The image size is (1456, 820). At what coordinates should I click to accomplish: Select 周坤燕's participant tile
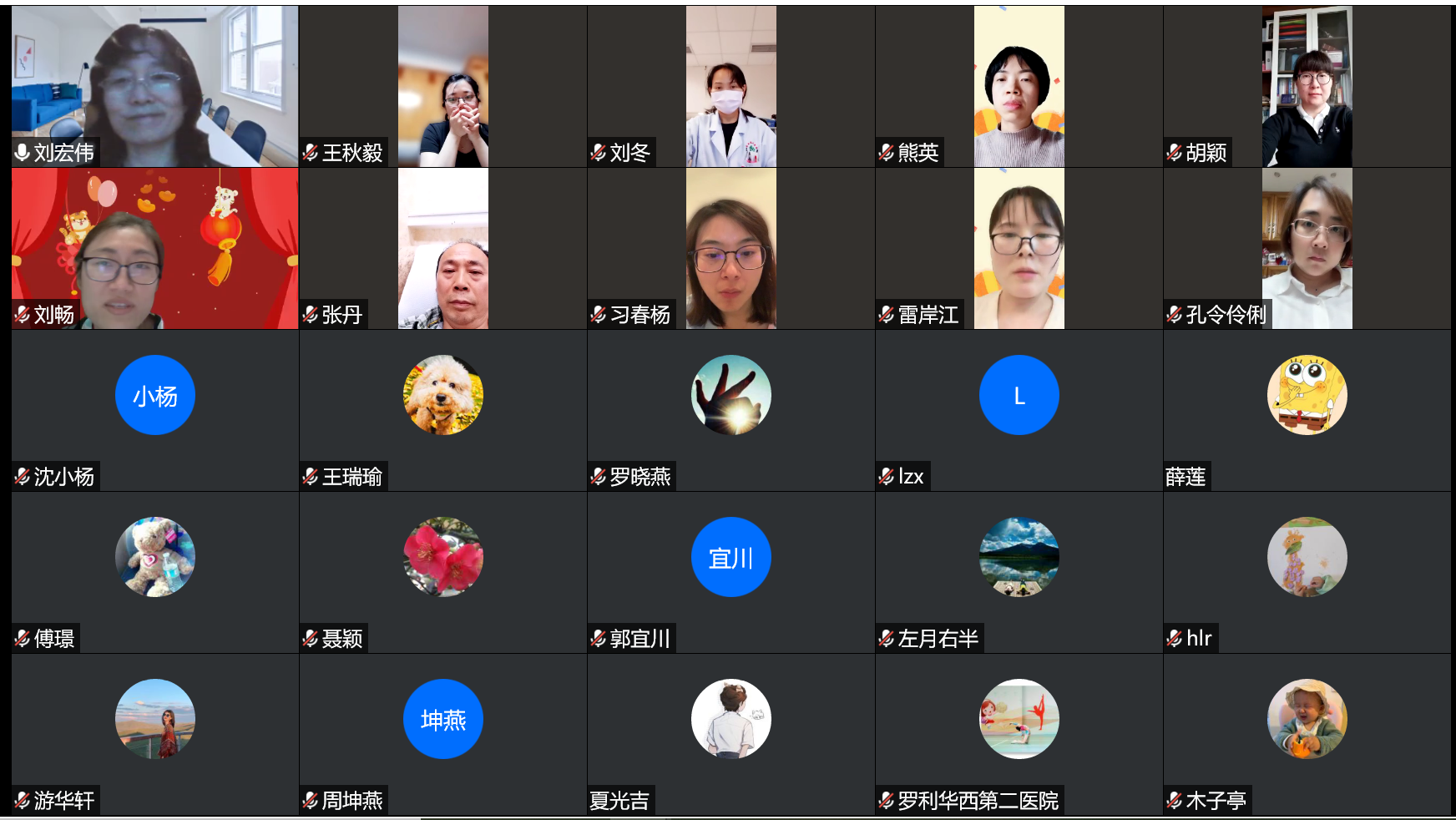point(442,734)
